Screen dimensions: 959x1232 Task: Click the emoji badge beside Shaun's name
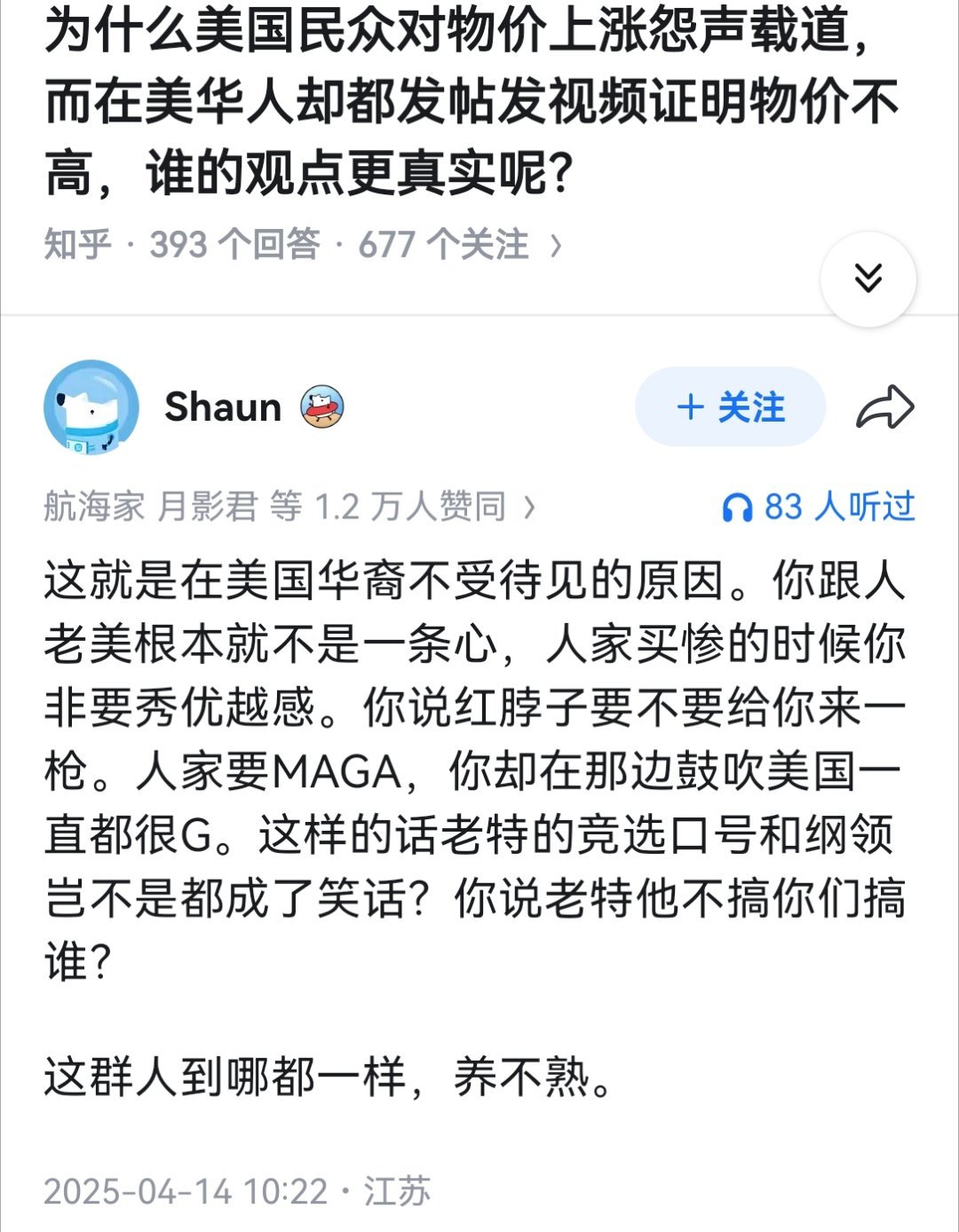[322, 407]
